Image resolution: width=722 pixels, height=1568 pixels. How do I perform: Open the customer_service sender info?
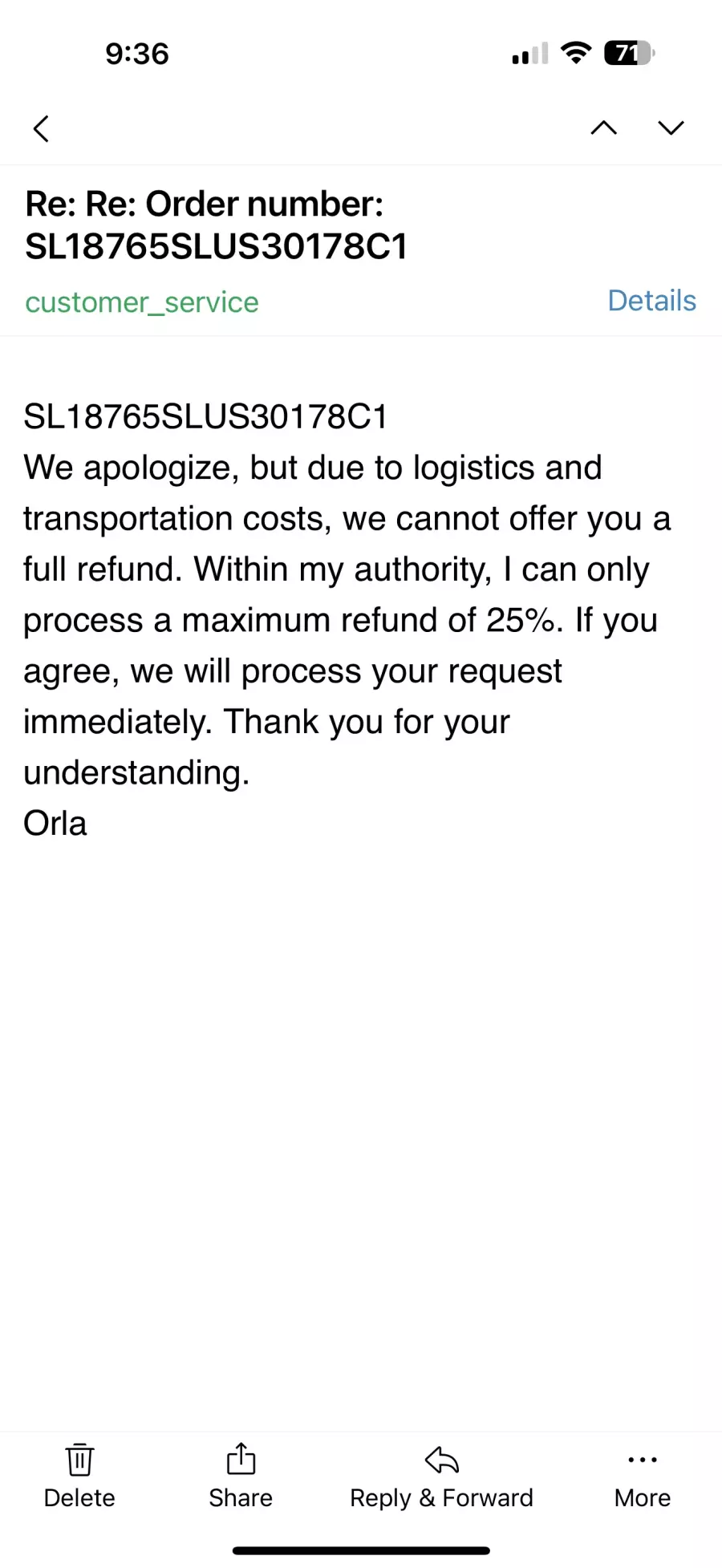142,302
